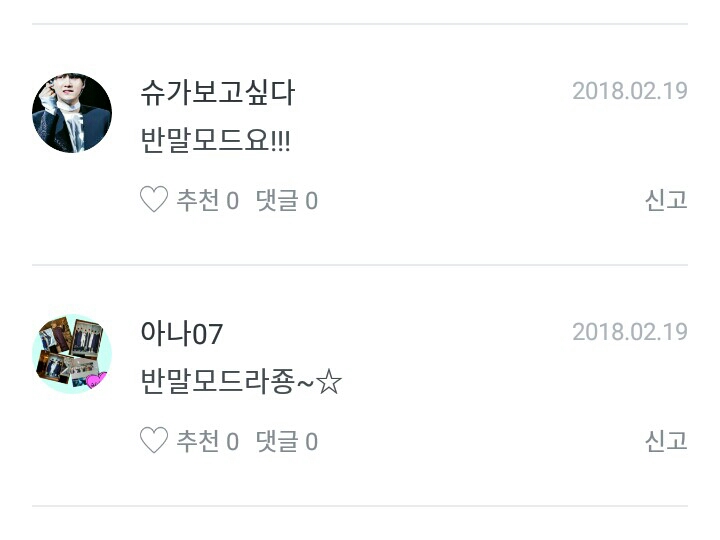This screenshot has height=540, width=720.
Task: Tap the username 슈가보고싶다
Action: point(217,92)
